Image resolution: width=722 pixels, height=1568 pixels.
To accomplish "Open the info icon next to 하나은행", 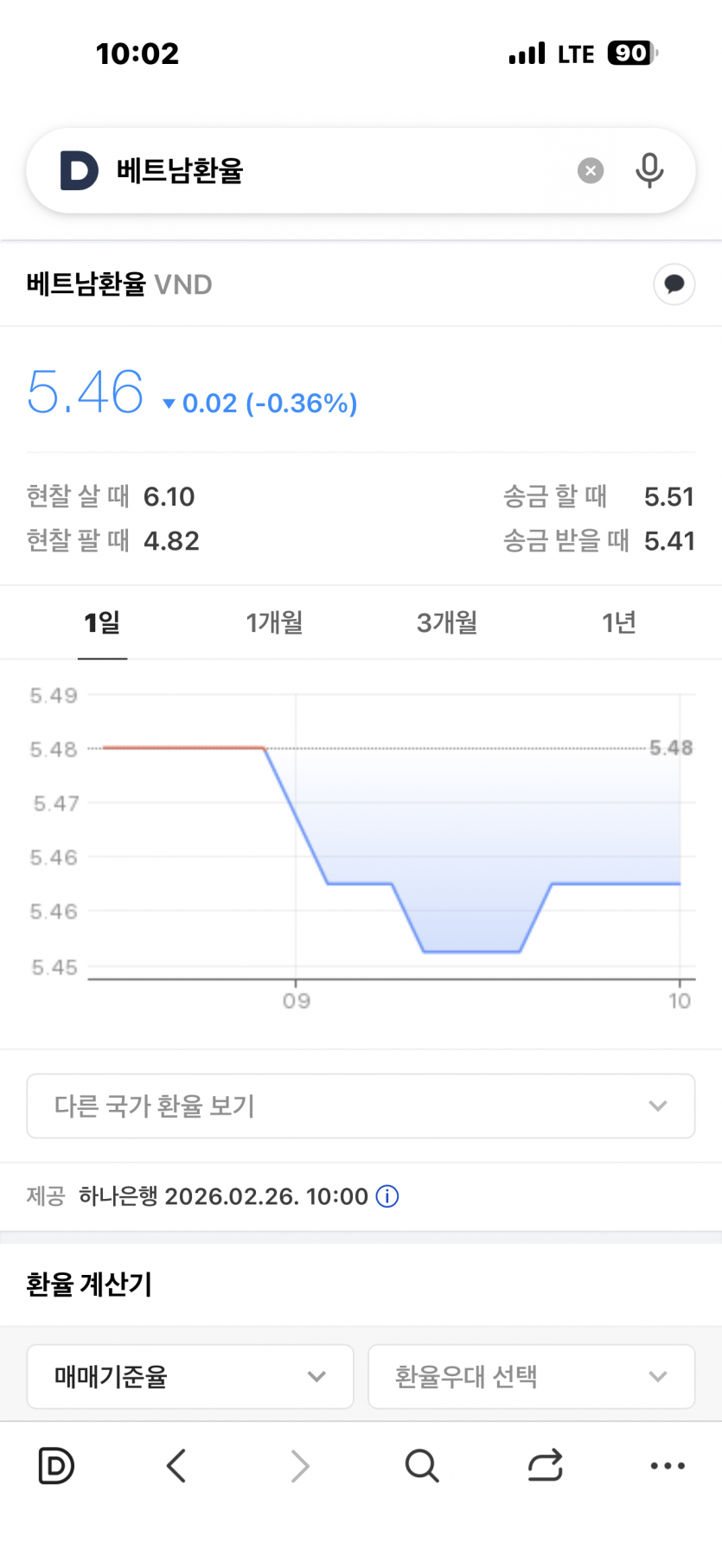I will click(x=387, y=1196).
